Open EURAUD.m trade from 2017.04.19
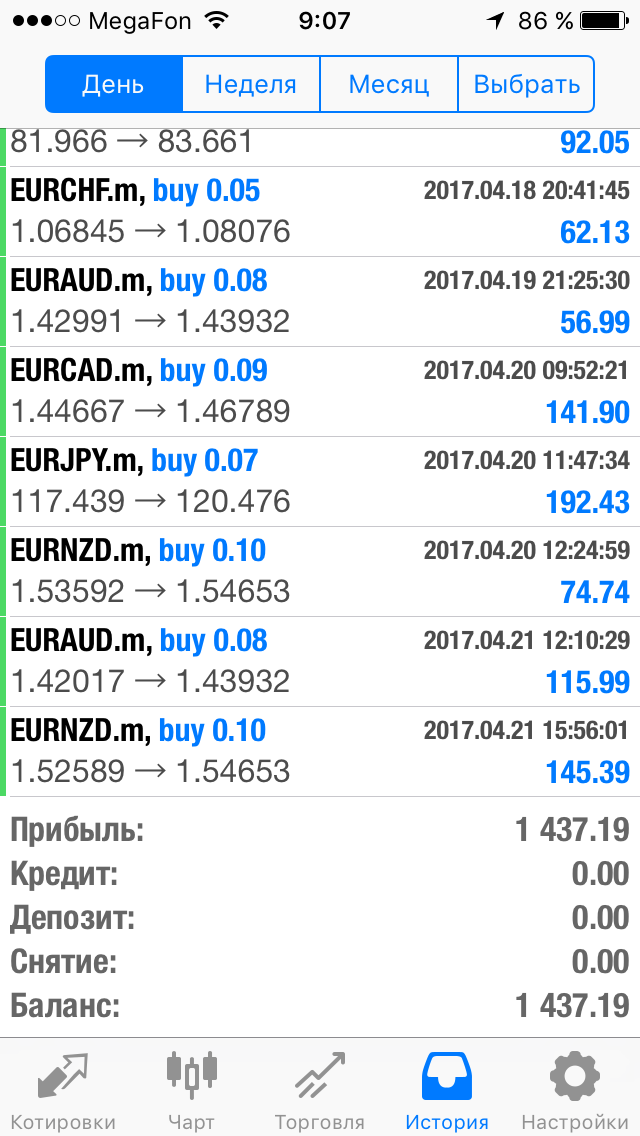 coord(320,301)
